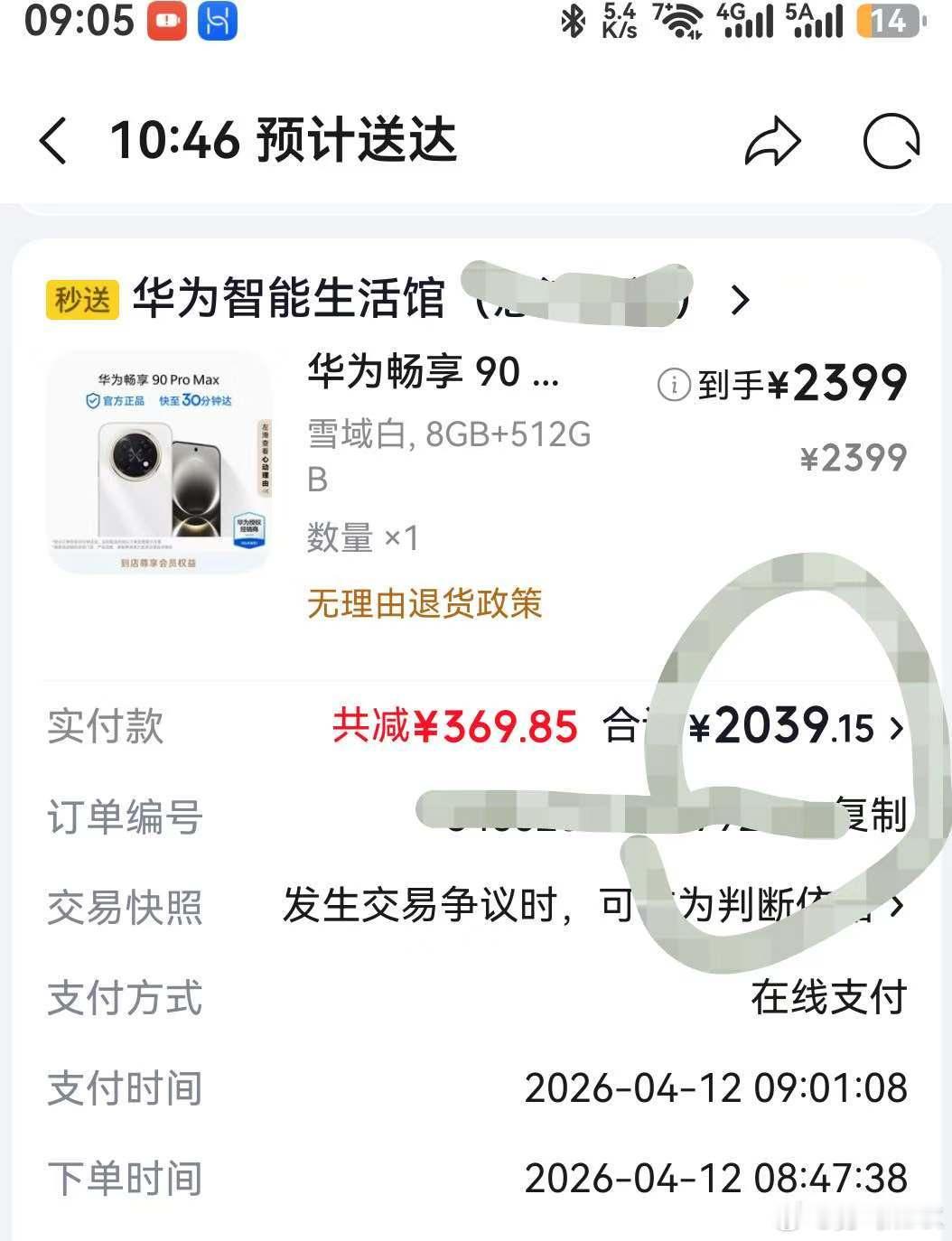
Task: Tap the yellow 秒送 badge
Action: pyautogui.click(x=82, y=300)
